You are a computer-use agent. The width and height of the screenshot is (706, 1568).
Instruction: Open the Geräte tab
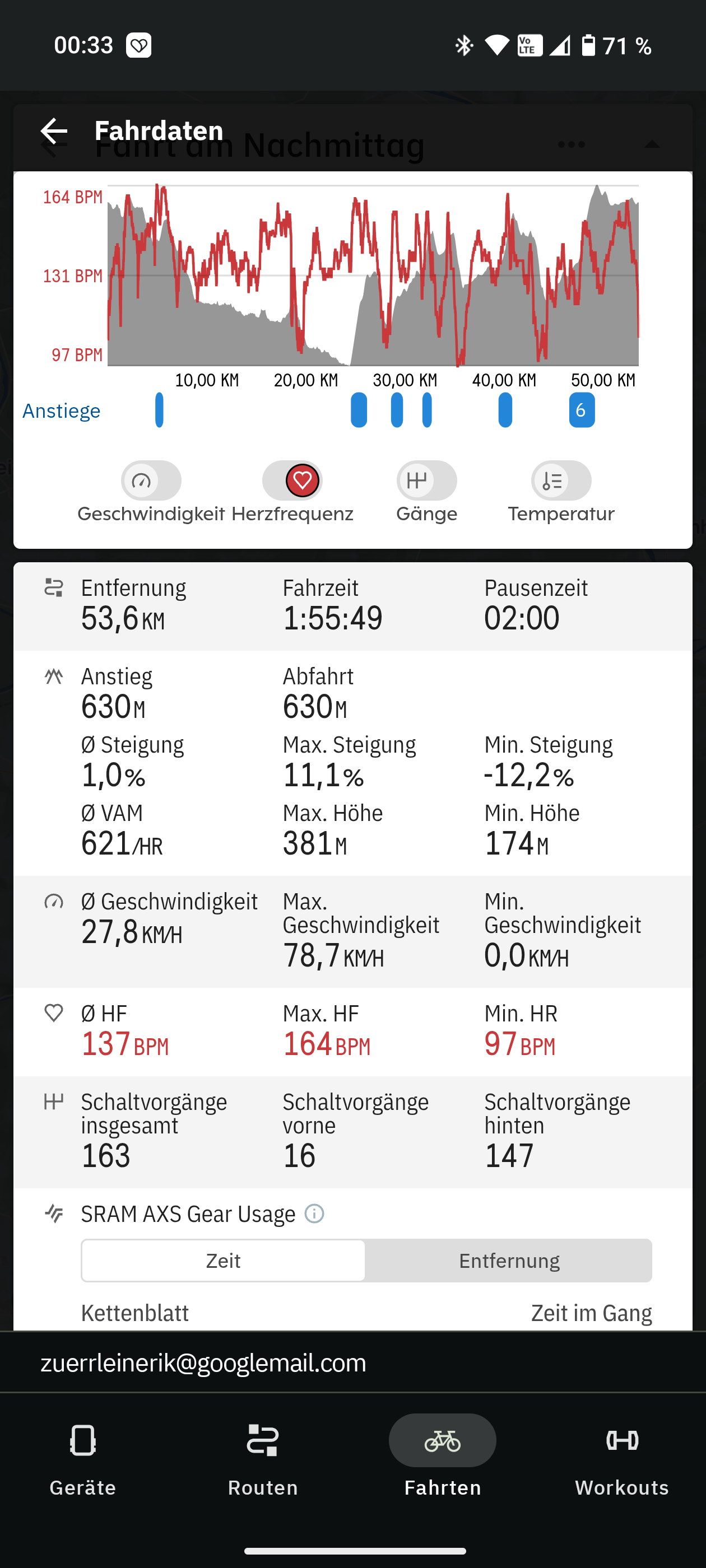pos(83,1460)
